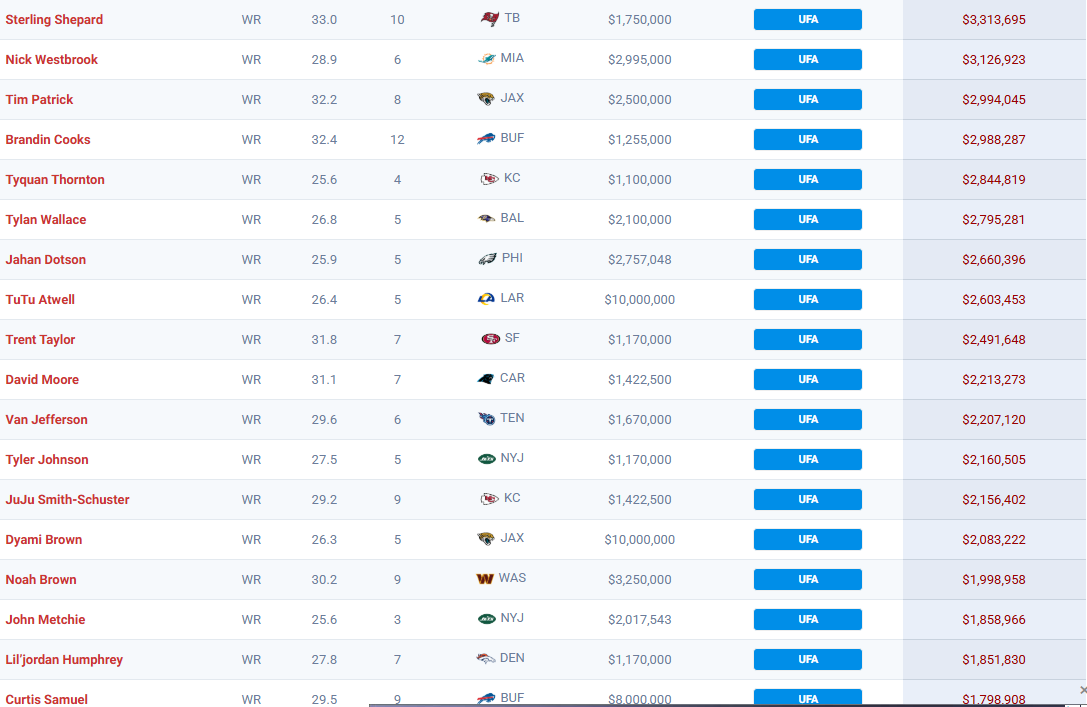Open Tyquan Thornton's player page
1087x707 pixels.
tap(55, 180)
